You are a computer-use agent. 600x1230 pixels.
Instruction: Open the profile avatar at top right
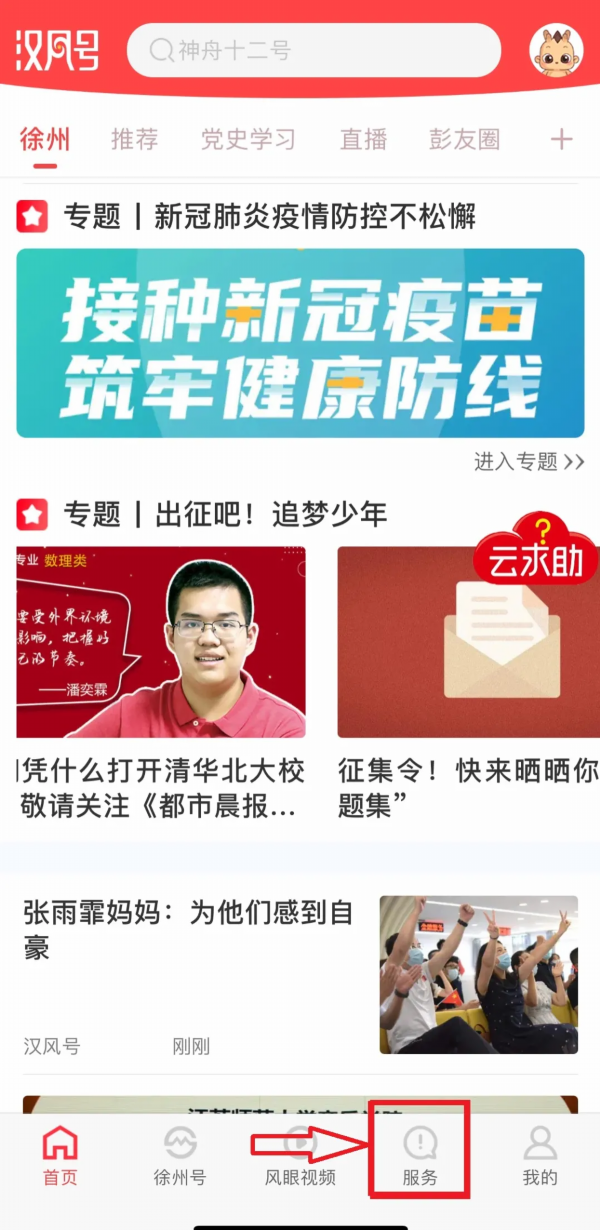coord(556,50)
